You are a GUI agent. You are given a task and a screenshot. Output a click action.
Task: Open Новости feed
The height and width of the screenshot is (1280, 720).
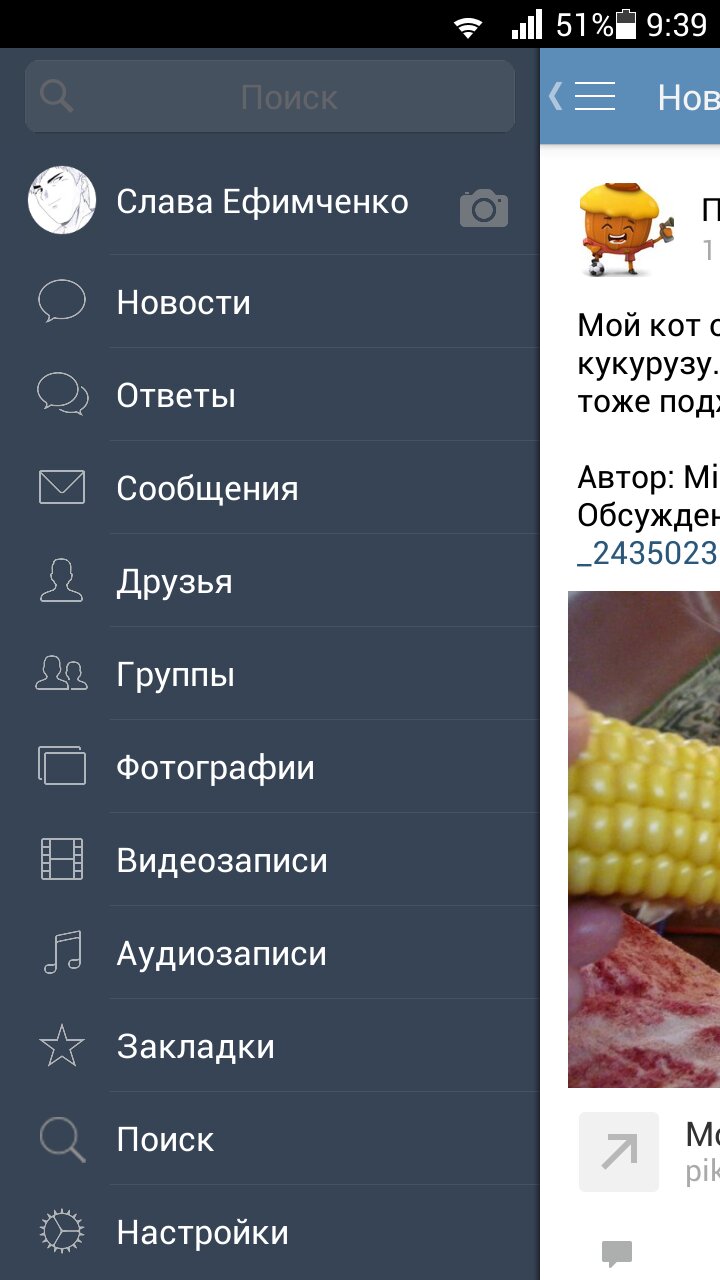coord(184,302)
